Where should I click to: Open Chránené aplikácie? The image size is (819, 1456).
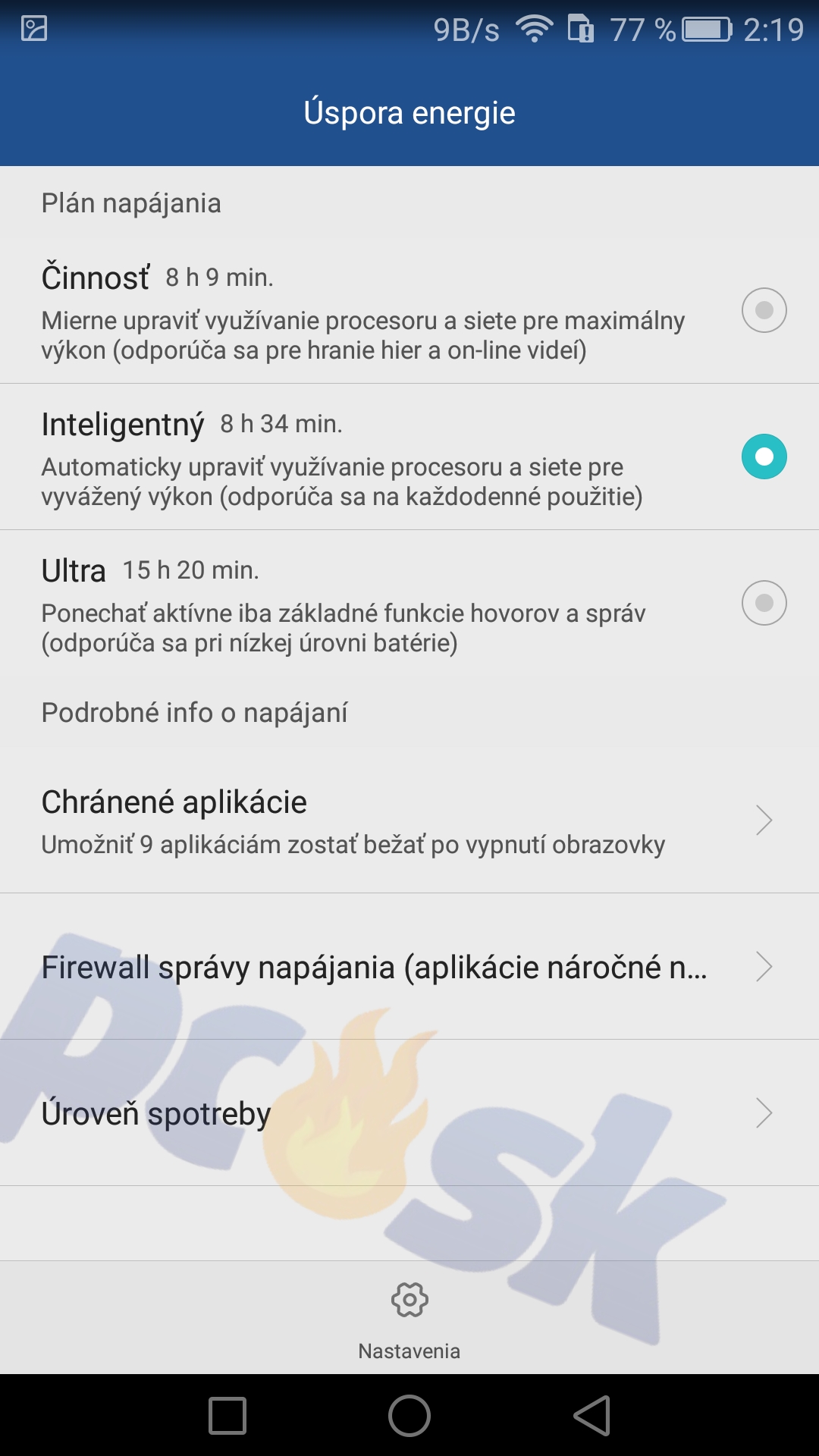[x=409, y=820]
